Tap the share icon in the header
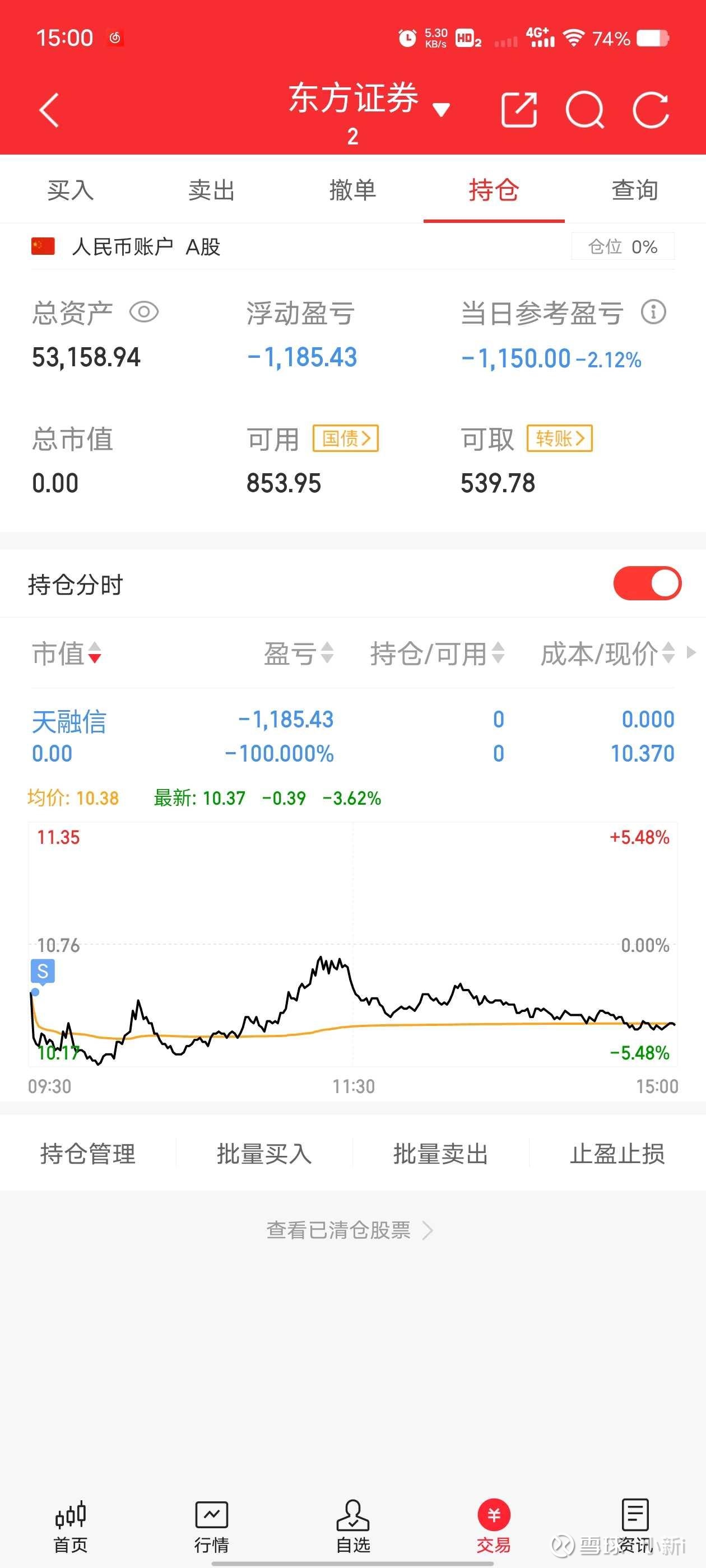Viewport: 706px width, 1568px height. (x=518, y=110)
